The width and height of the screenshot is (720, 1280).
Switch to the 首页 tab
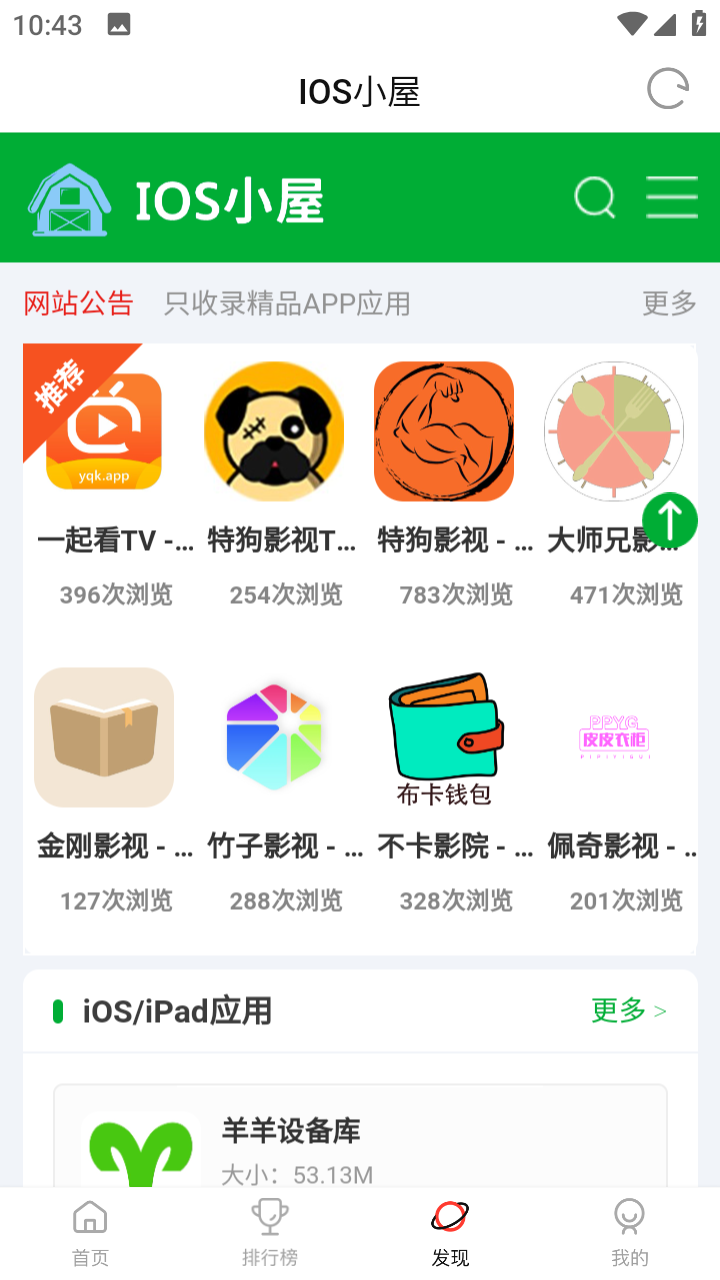tap(90, 1232)
